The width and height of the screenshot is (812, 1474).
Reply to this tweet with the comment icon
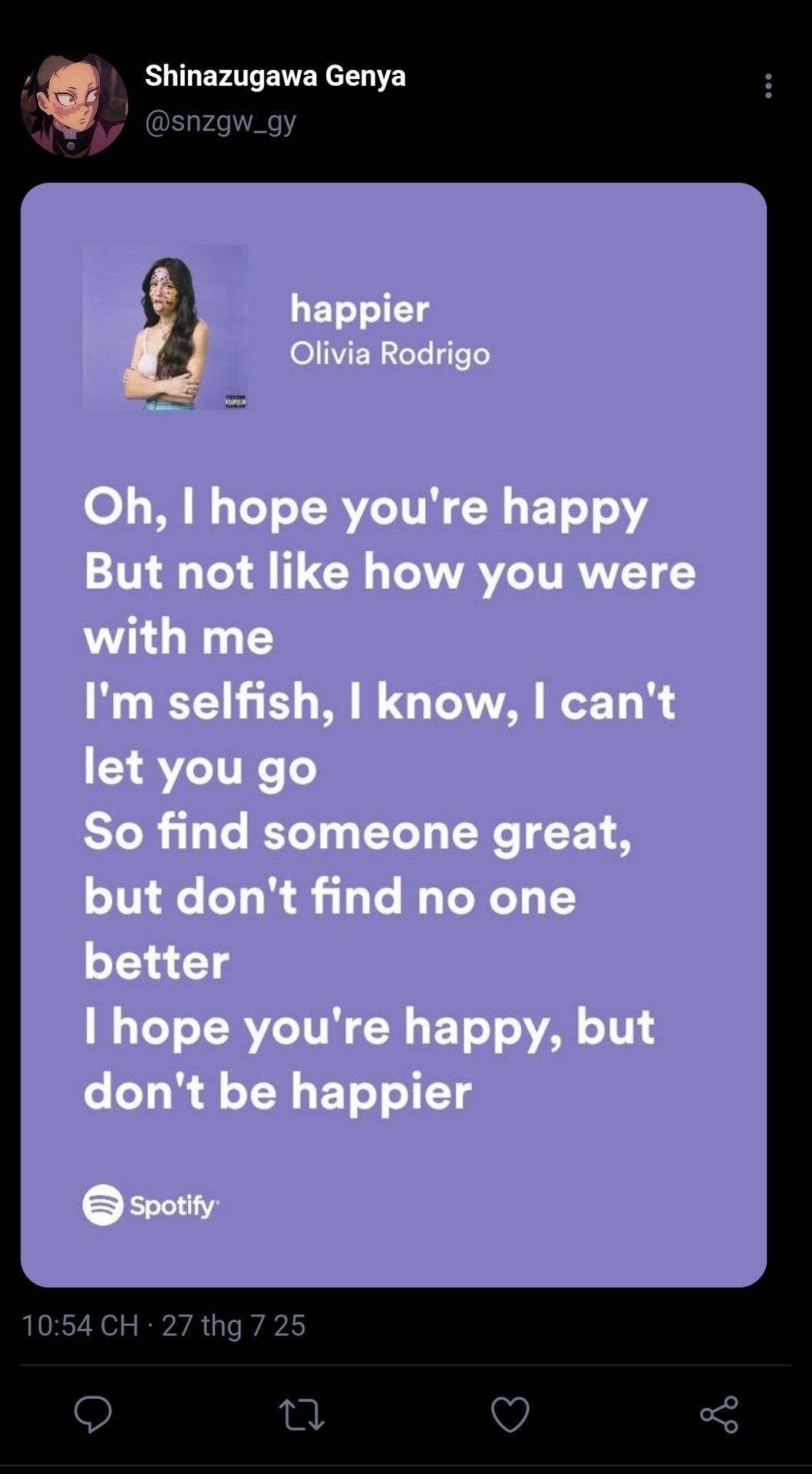(x=93, y=1414)
